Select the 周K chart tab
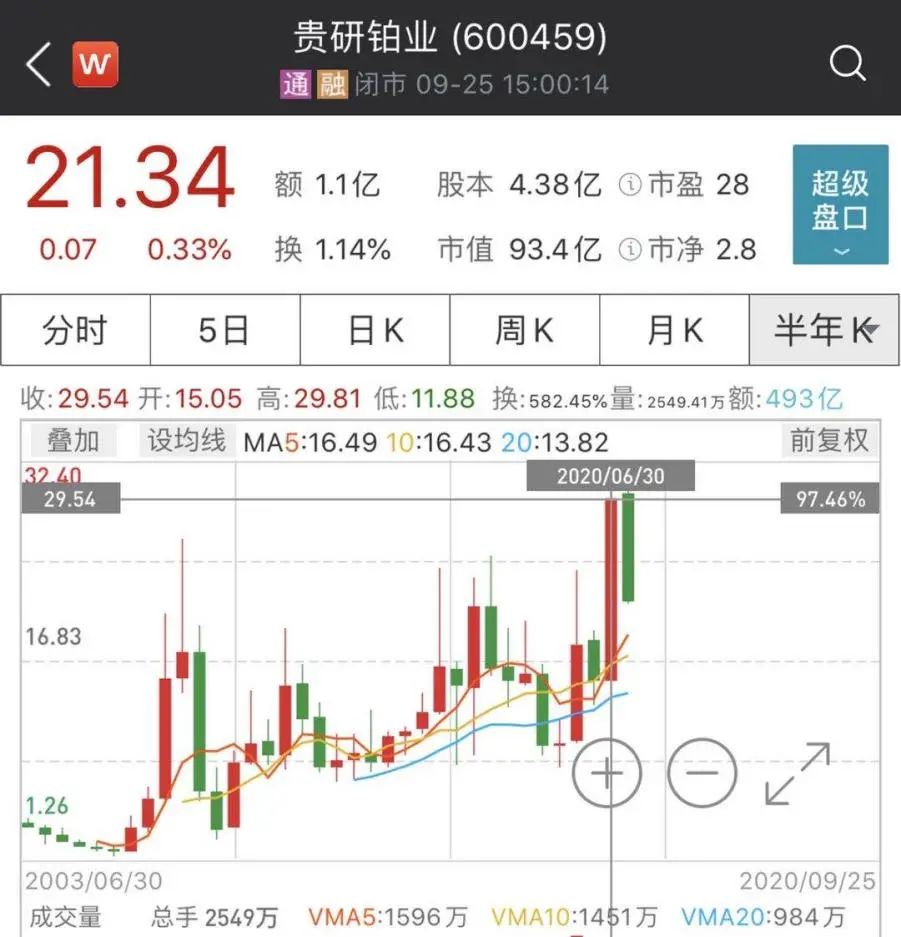 tap(524, 330)
